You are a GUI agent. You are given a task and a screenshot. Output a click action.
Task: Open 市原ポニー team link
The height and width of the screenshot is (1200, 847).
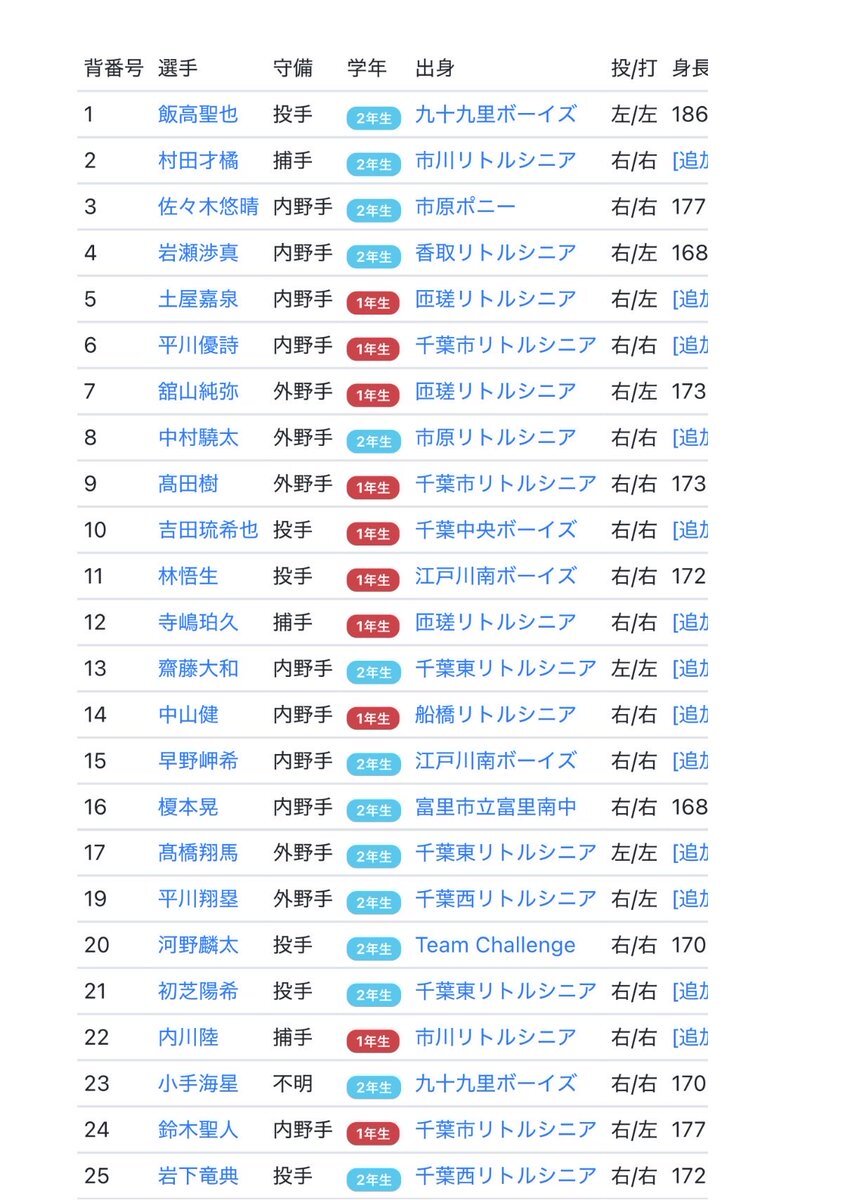pos(465,207)
